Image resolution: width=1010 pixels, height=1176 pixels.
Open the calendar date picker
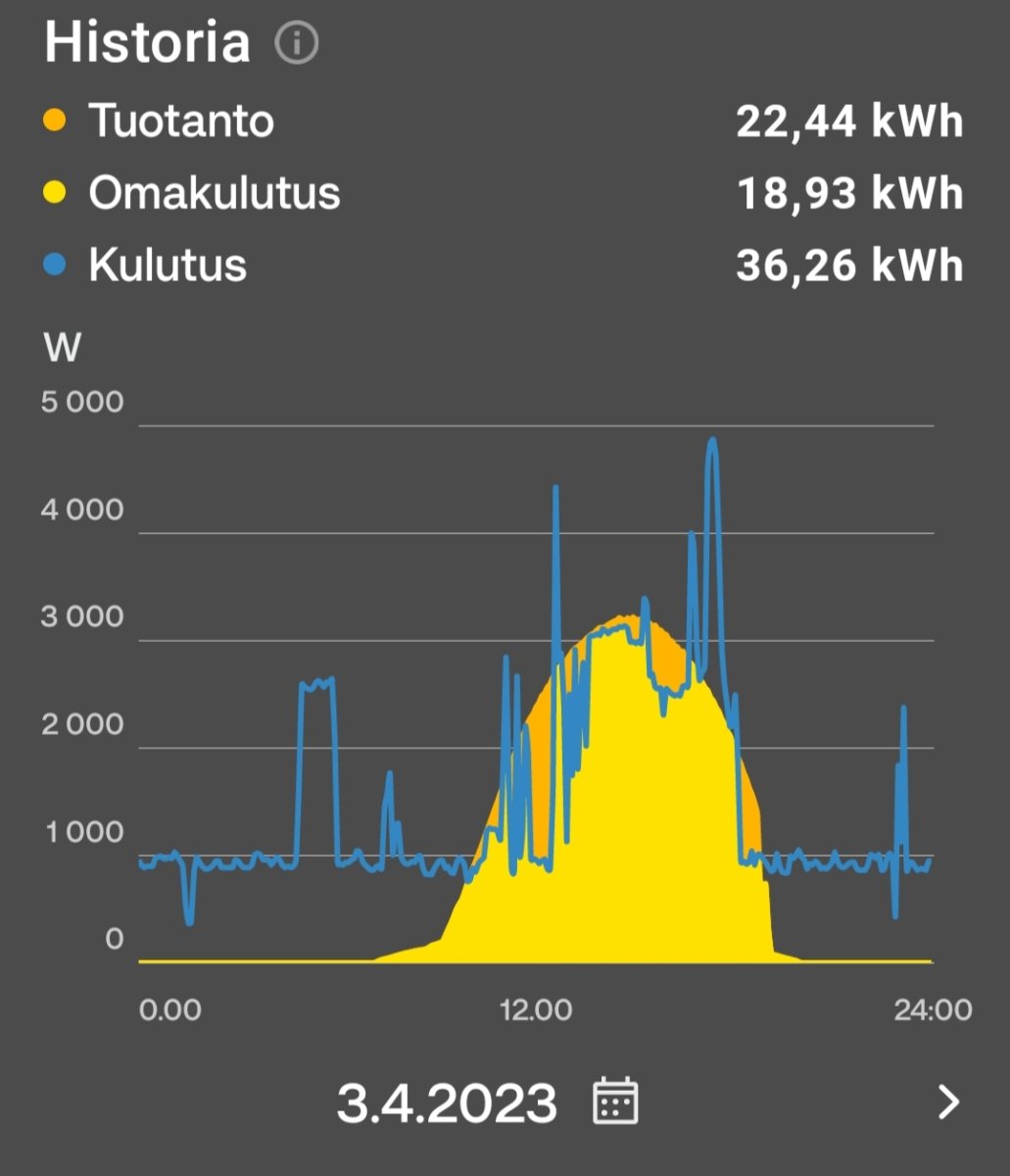(x=616, y=1101)
